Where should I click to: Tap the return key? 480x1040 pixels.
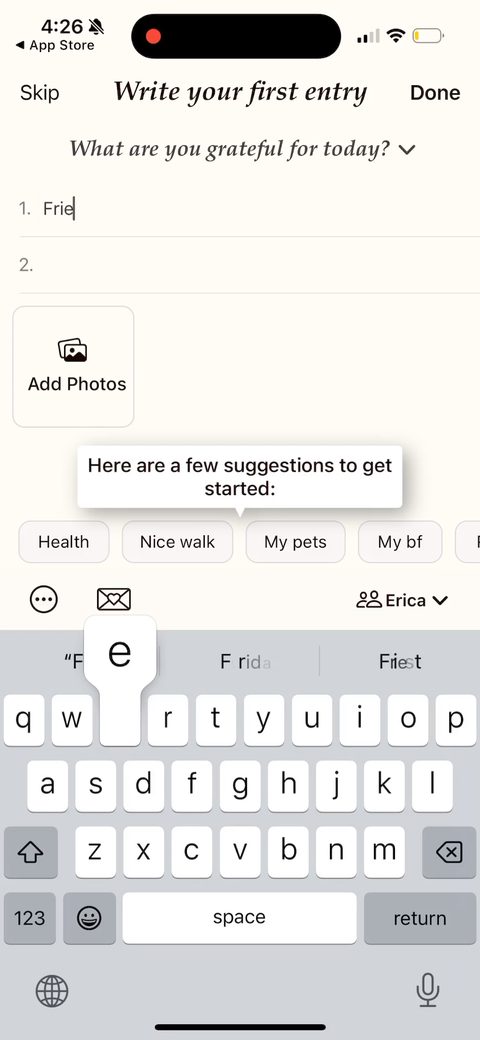coord(420,918)
